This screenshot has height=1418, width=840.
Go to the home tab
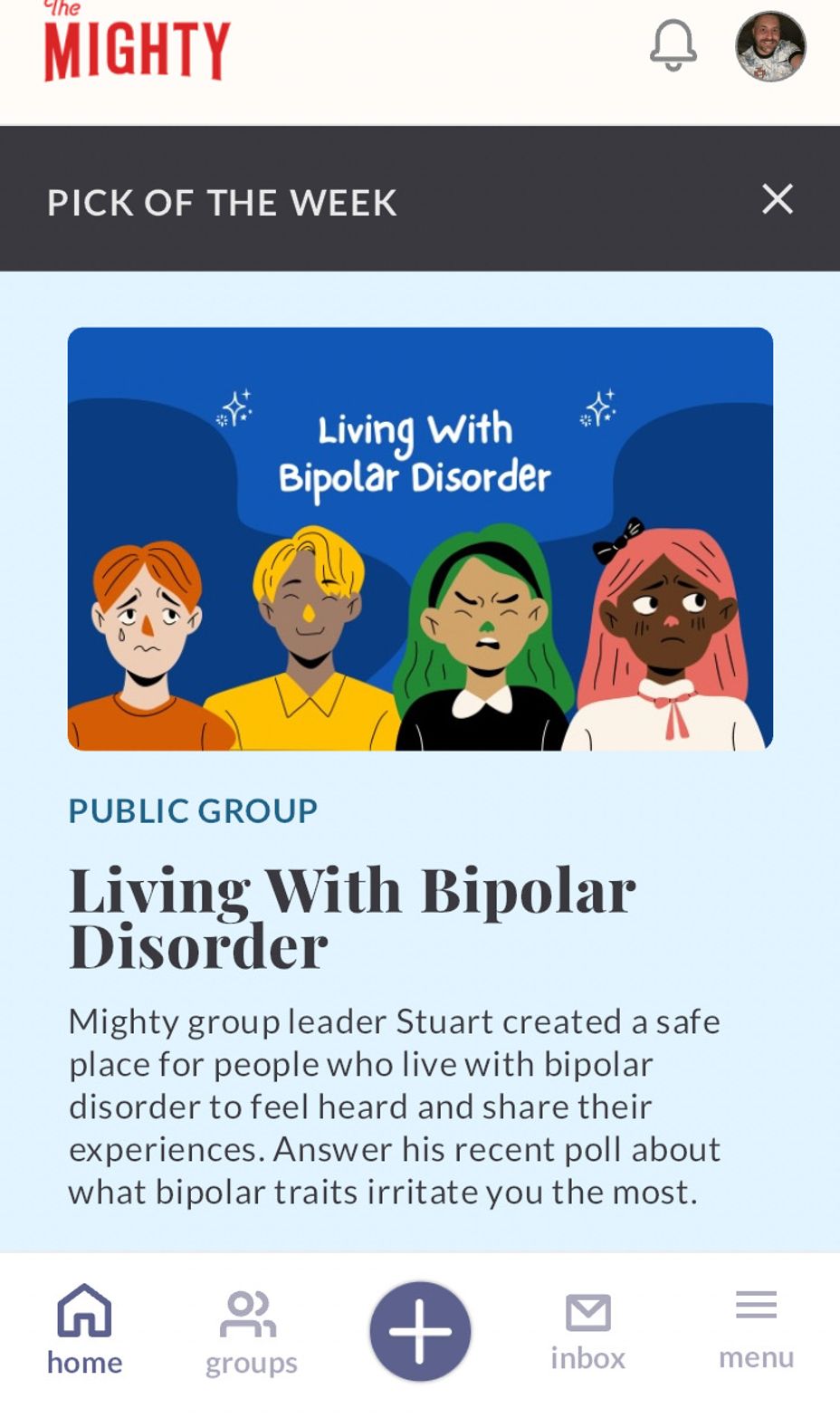(84, 1330)
